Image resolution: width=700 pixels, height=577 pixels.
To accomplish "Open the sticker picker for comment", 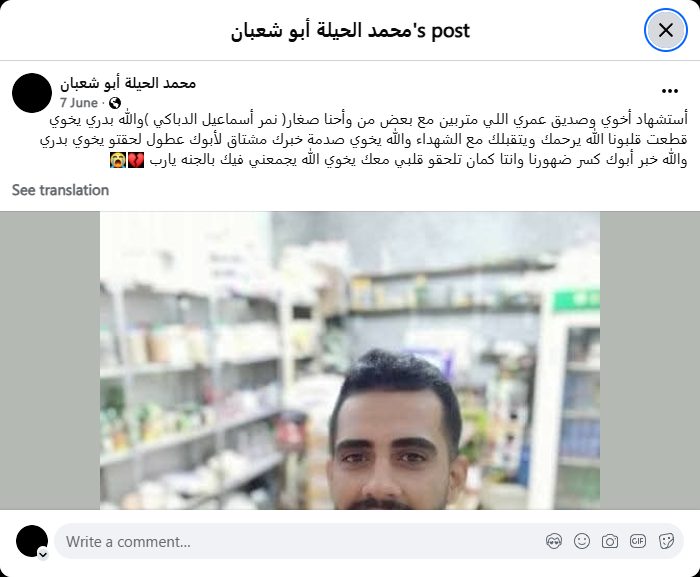I will (x=665, y=541).
